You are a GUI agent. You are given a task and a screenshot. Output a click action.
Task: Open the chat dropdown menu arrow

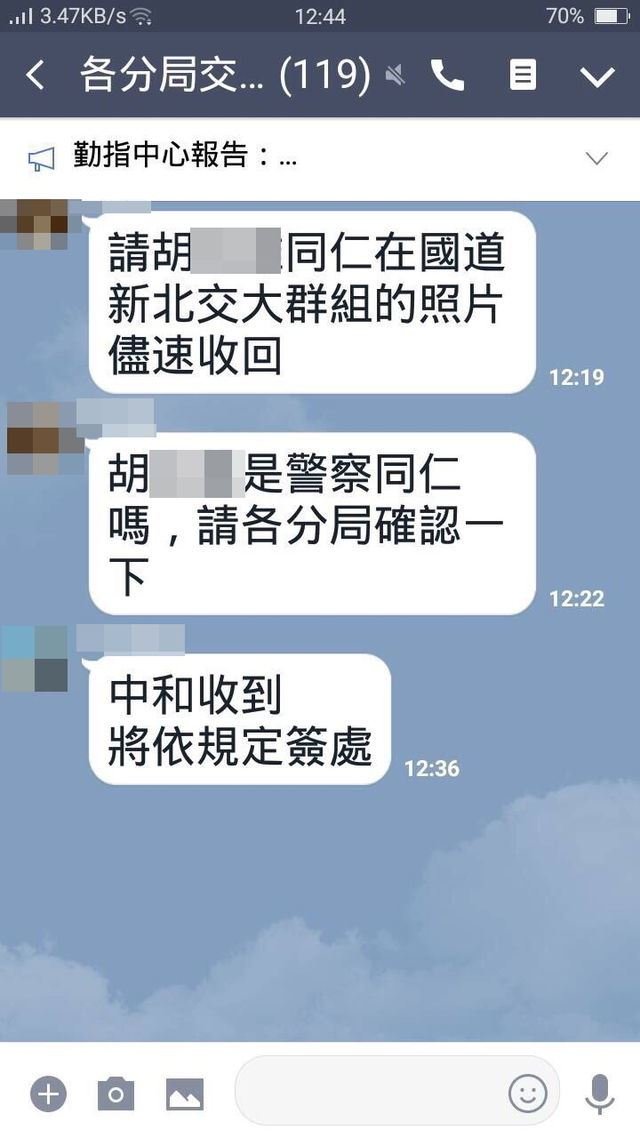(x=597, y=76)
